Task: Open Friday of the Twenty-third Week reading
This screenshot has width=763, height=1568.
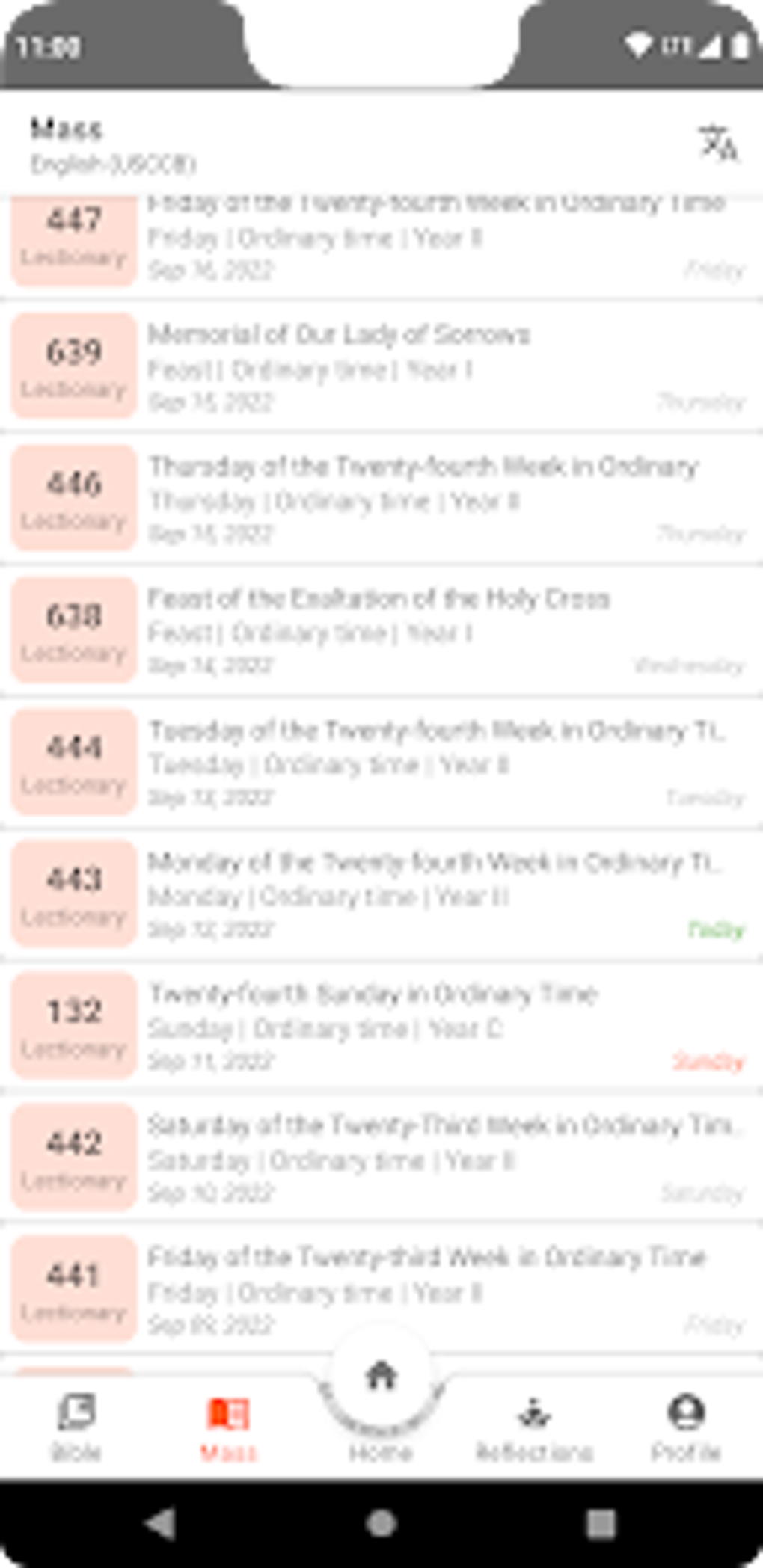Action: (x=381, y=1289)
